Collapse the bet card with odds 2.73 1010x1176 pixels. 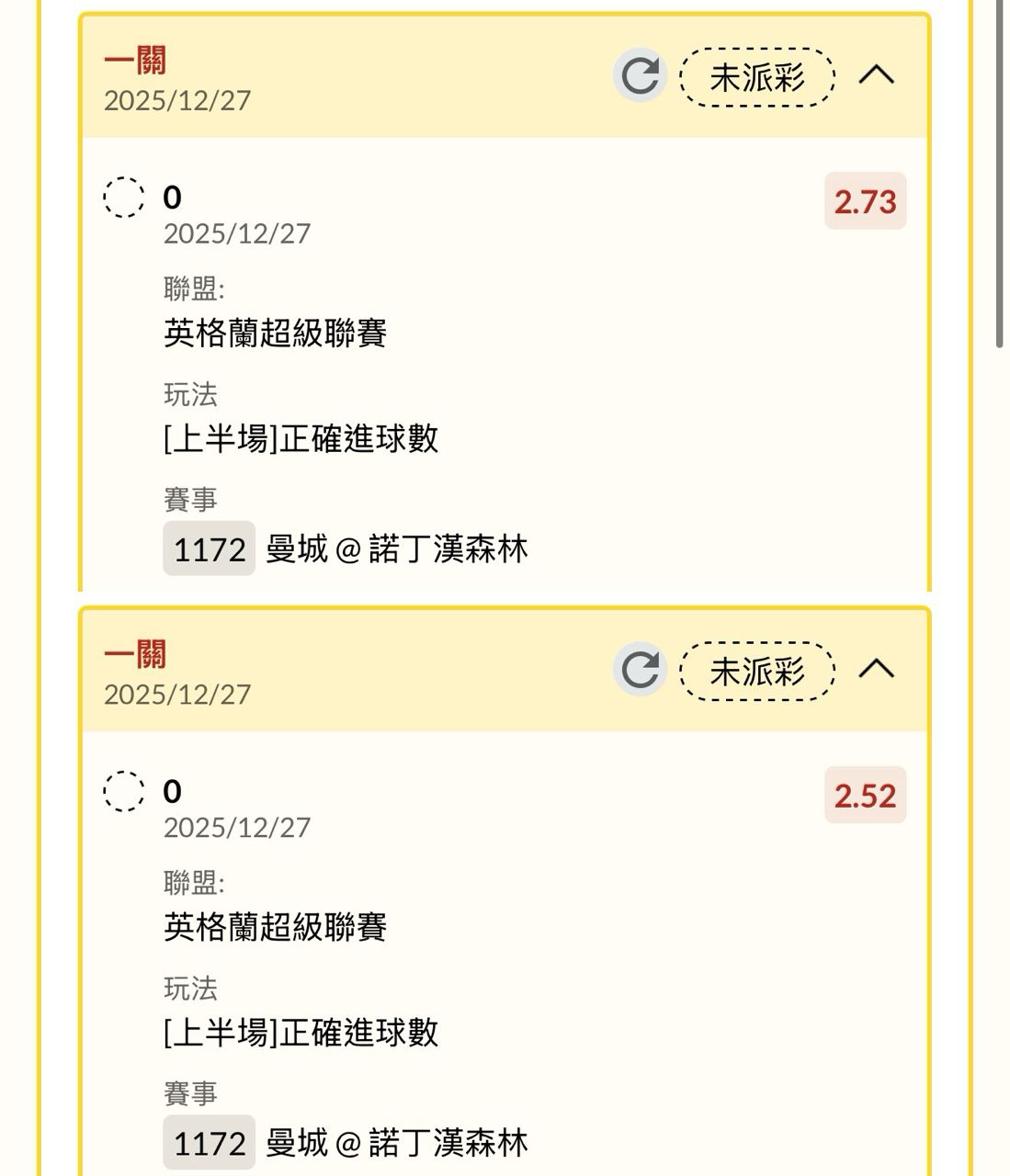(x=876, y=74)
